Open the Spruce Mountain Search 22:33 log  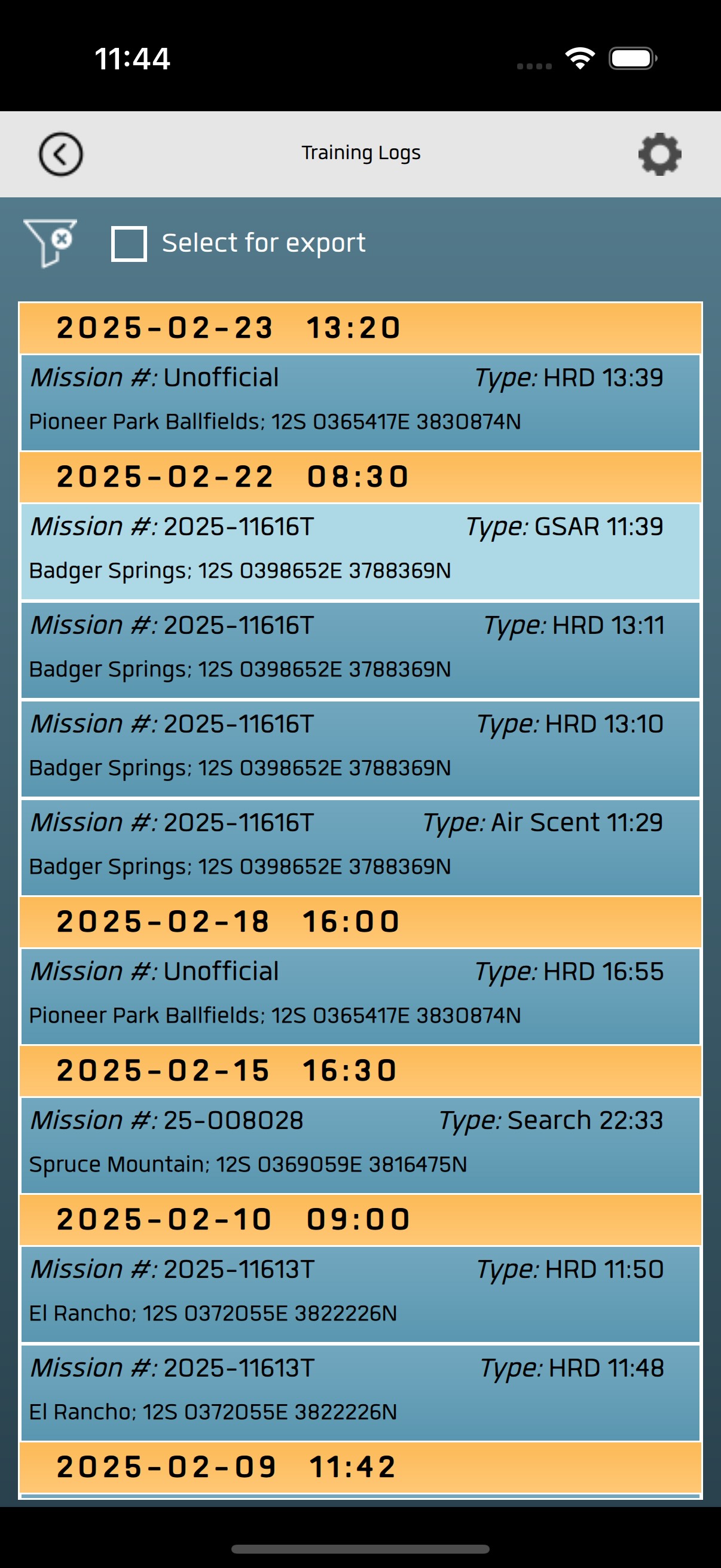(360, 1145)
